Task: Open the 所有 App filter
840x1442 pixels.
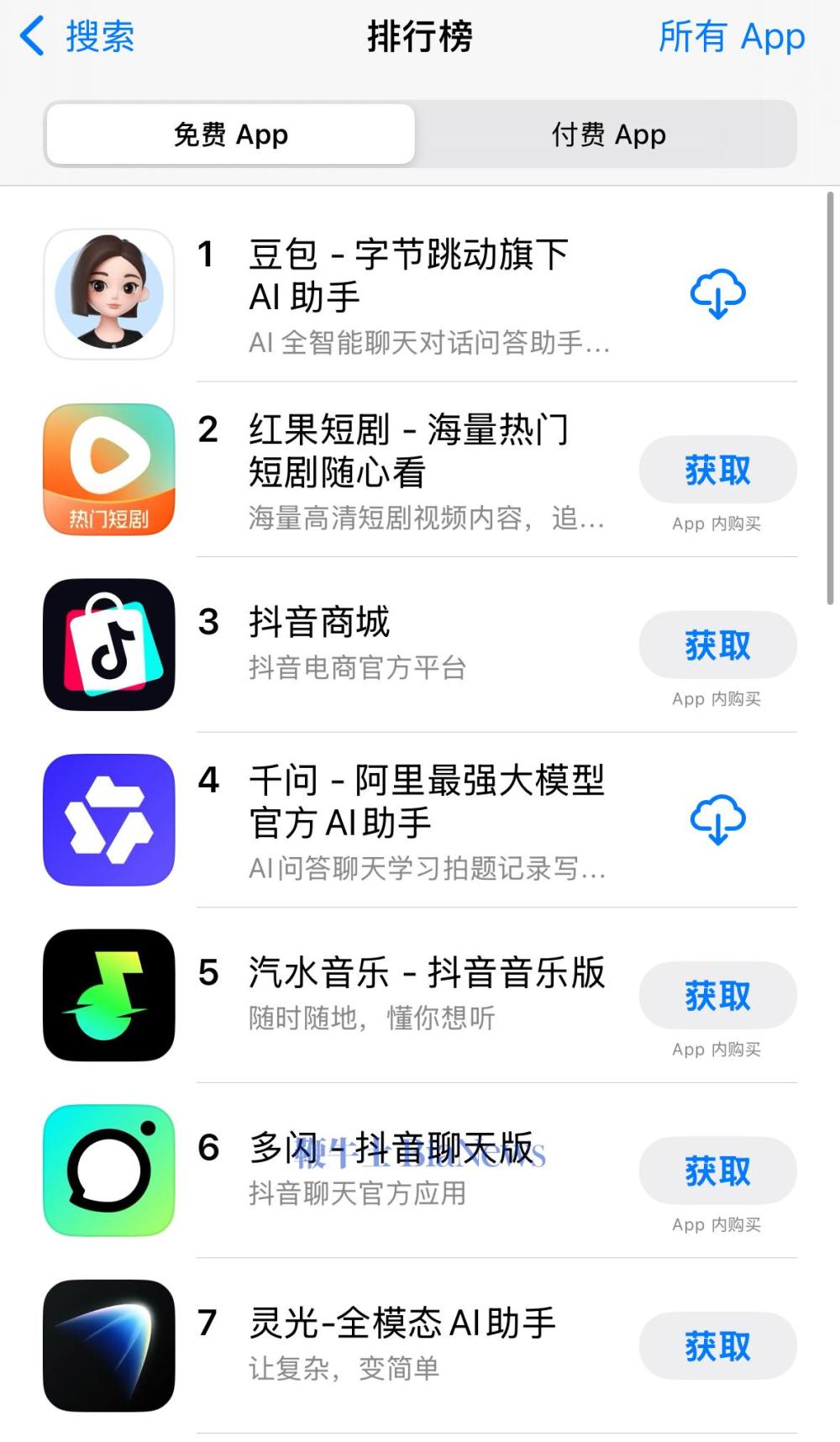Action: [x=731, y=37]
